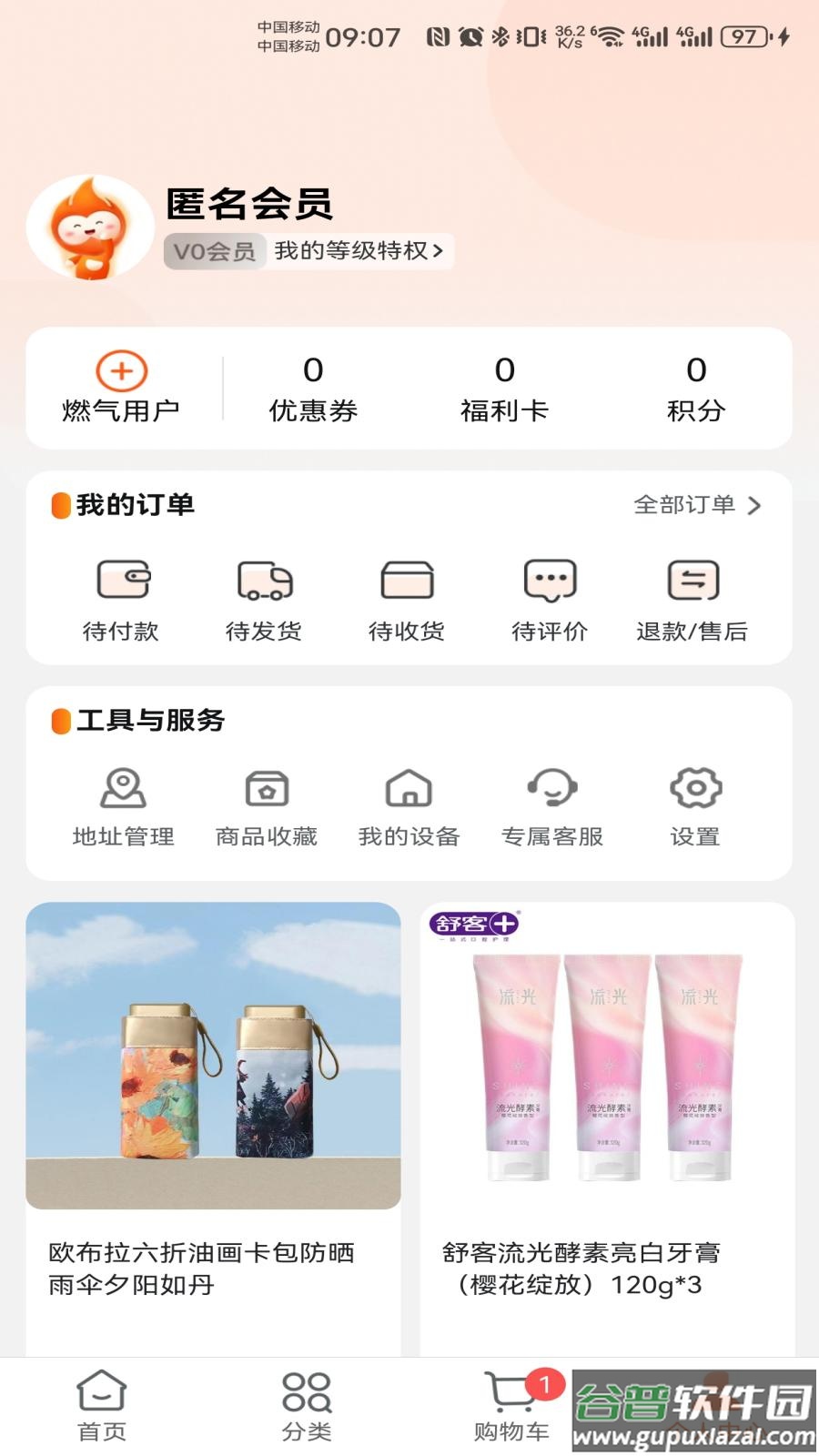The height and width of the screenshot is (1456, 819).
Task: Open 我的等级特权 level privileges expander
Action: 358,252
